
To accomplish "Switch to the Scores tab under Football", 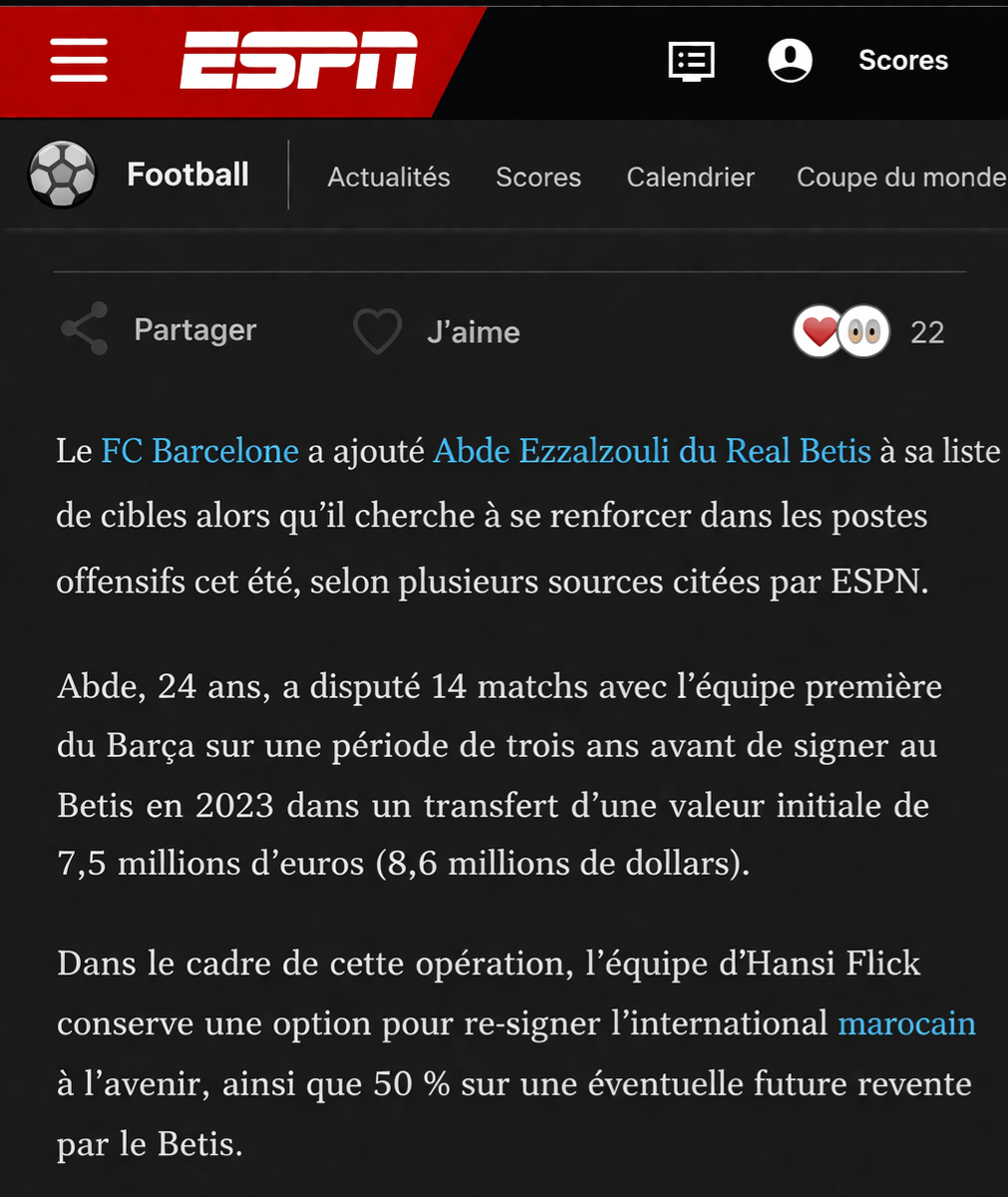I will click(x=538, y=178).
